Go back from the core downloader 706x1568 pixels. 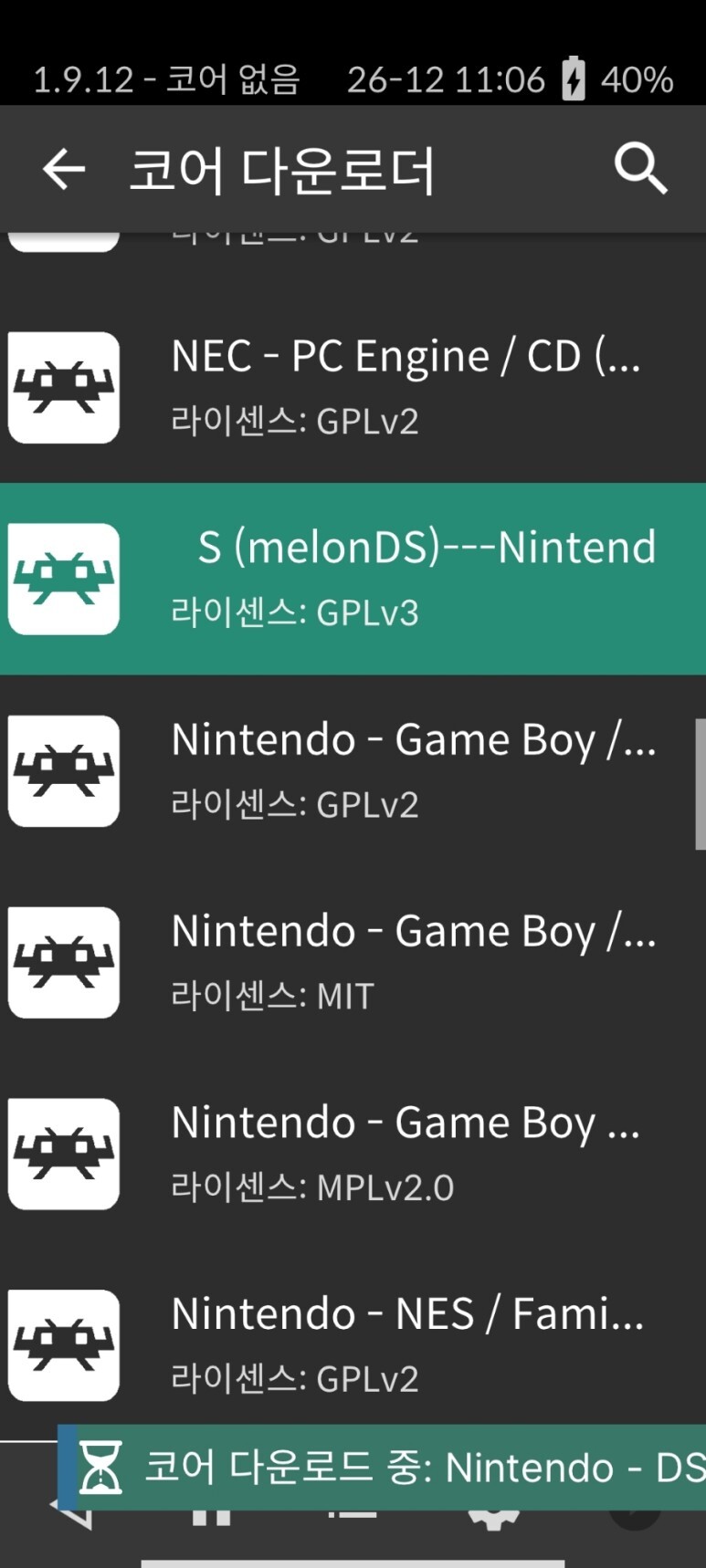(64, 170)
